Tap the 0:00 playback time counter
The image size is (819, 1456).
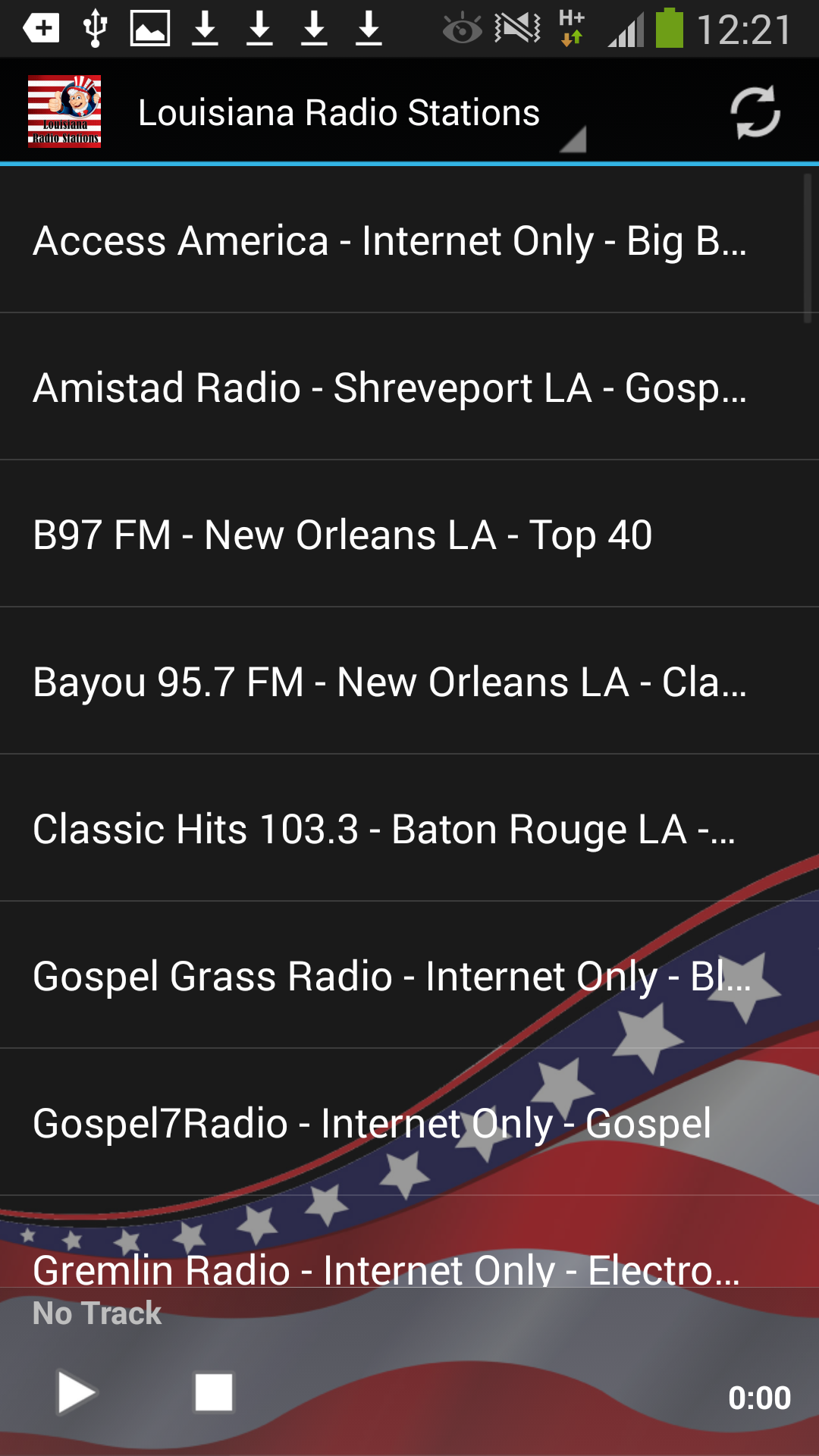point(761,1399)
